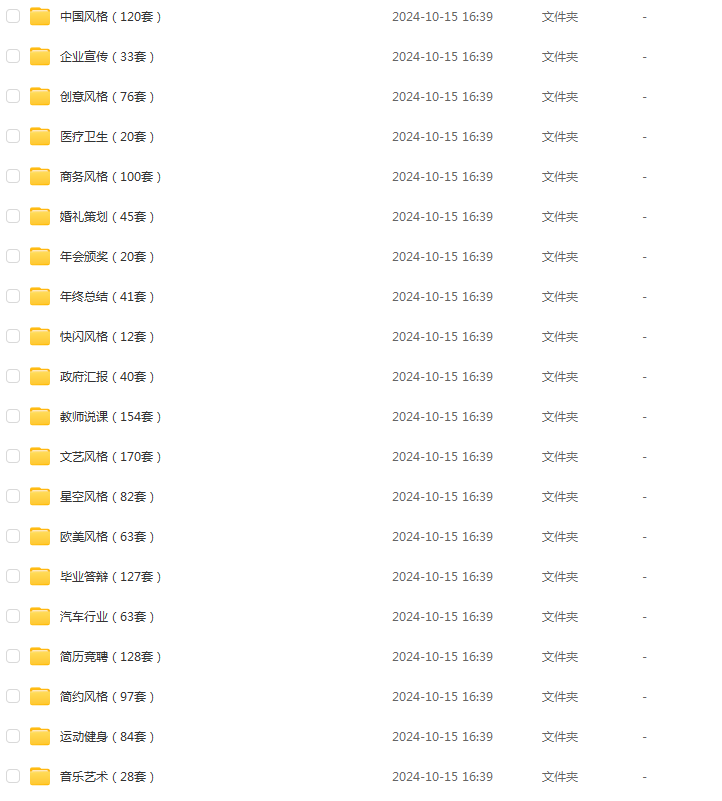This screenshot has height=801, width=722.
Task: Open the 快闪风格(12套) folder
Action: [x=106, y=337]
